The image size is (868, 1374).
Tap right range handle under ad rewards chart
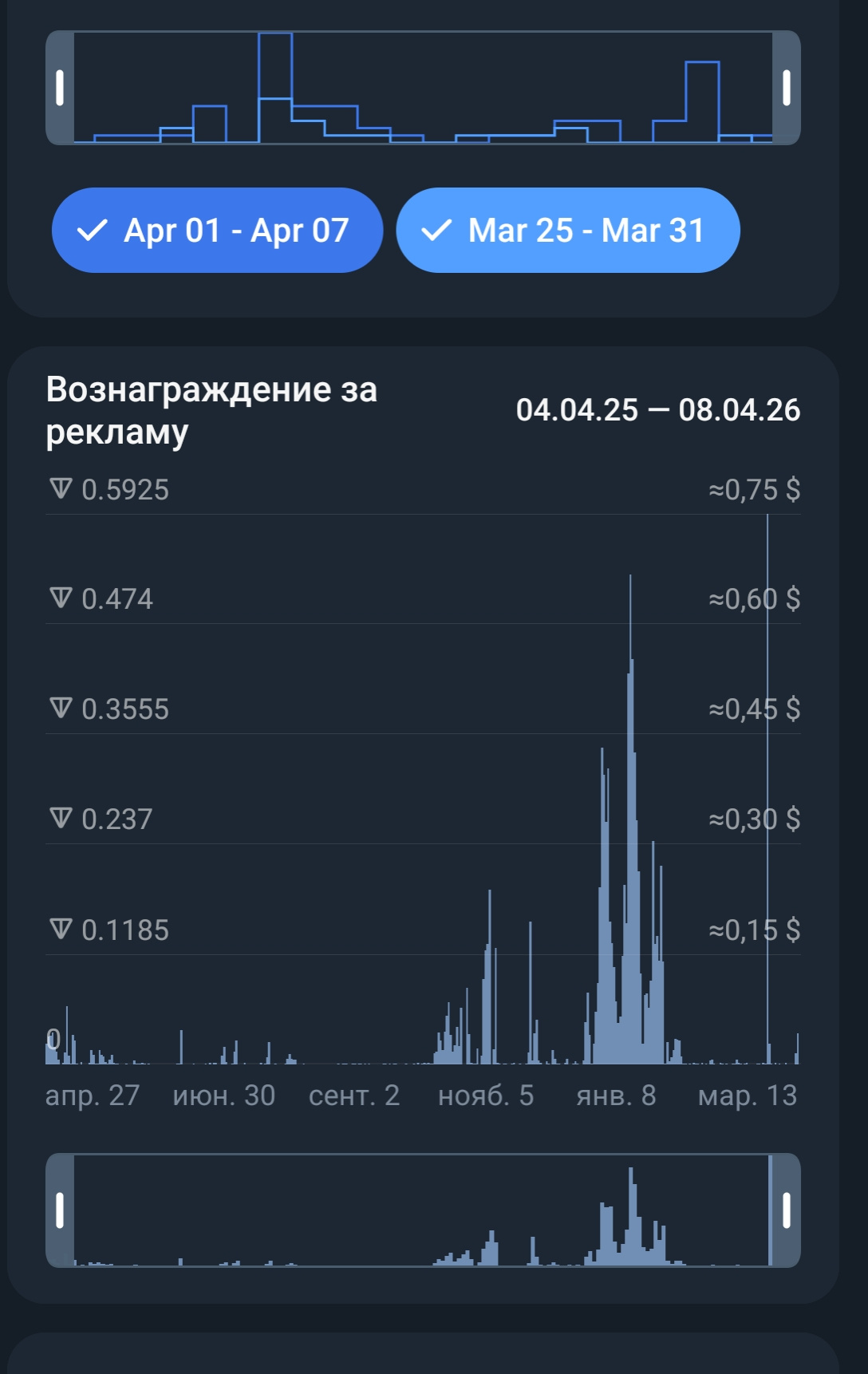(786, 1210)
